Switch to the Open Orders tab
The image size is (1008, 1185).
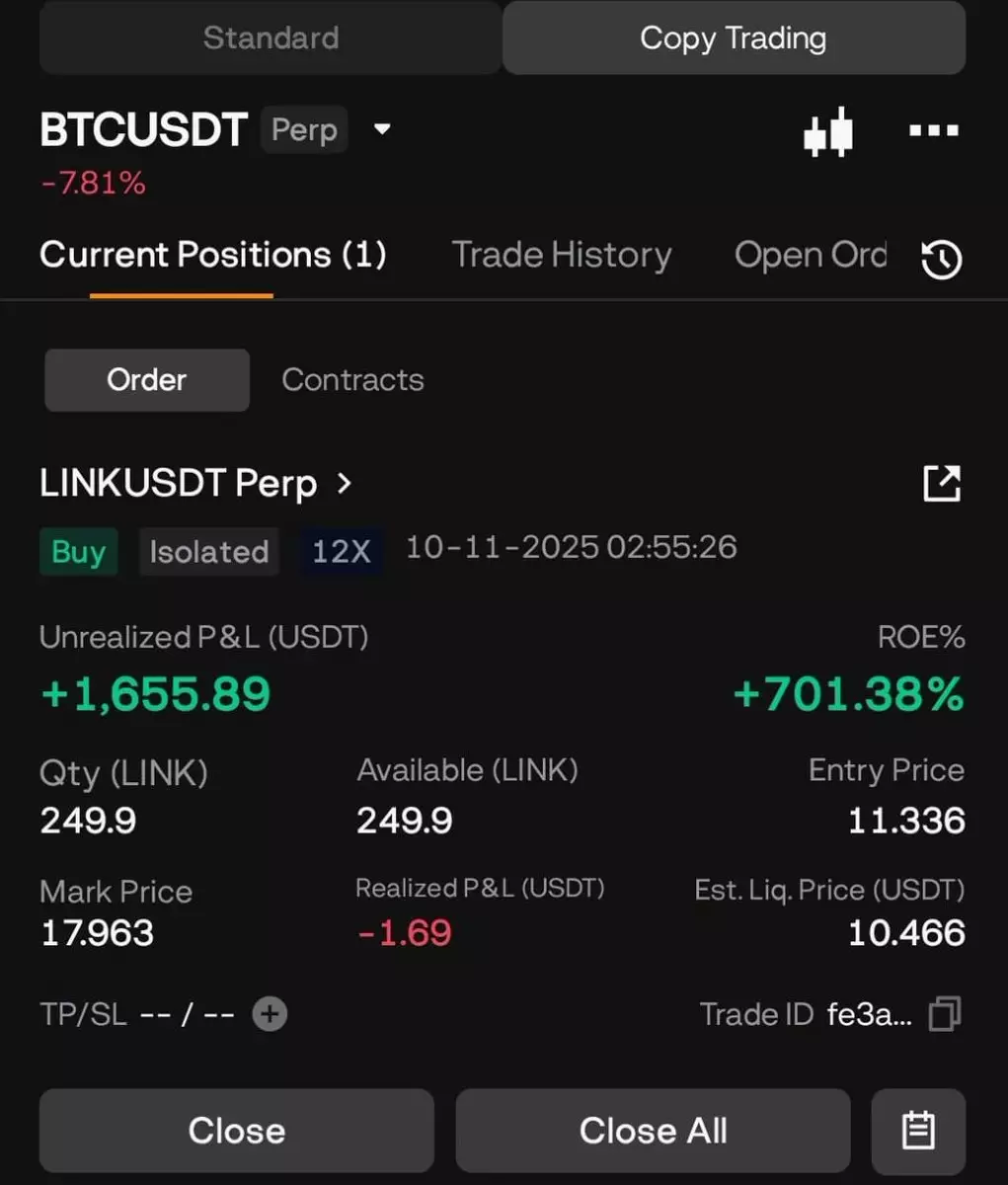(811, 255)
